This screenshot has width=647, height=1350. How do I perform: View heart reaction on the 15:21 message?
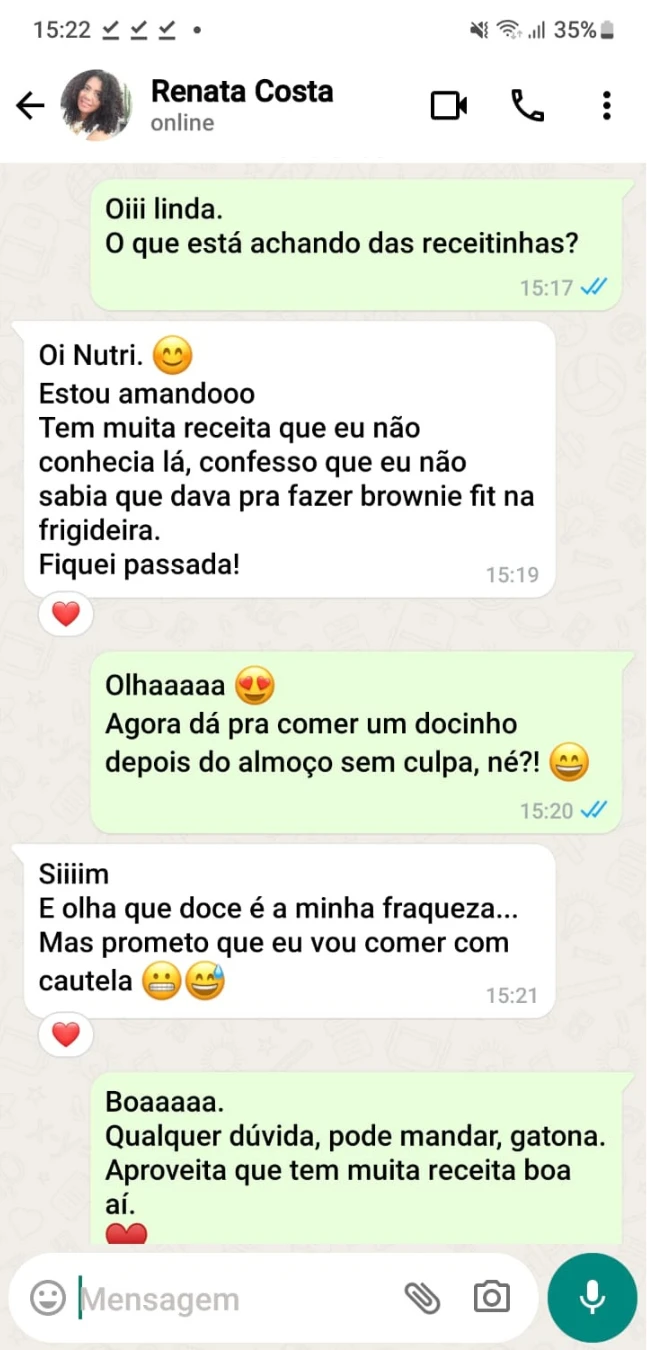tap(66, 1035)
